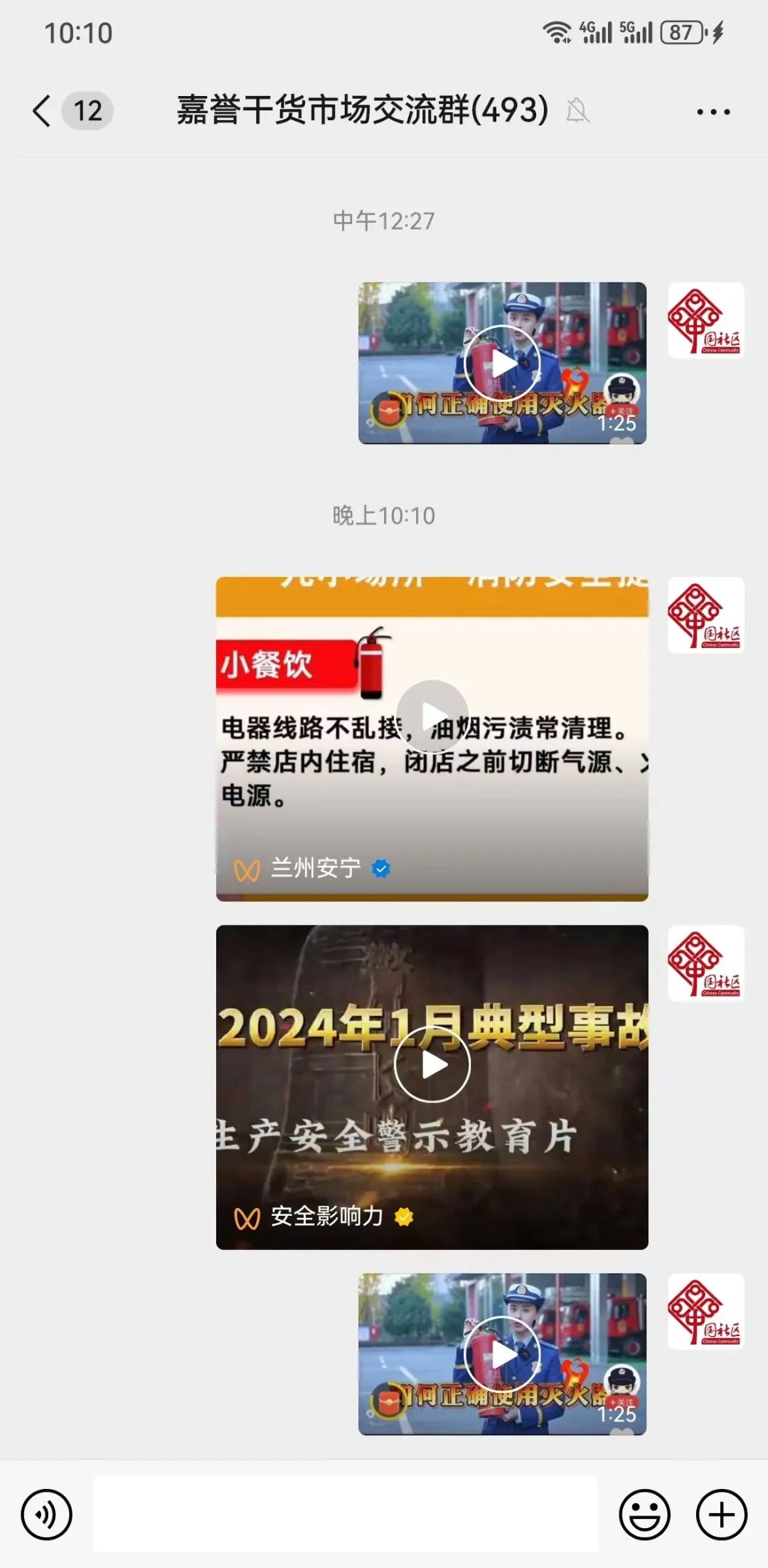Play the 兰州安宁 small restaurant safety video
This screenshot has width=768, height=1568.
click(x=432, y=716)
